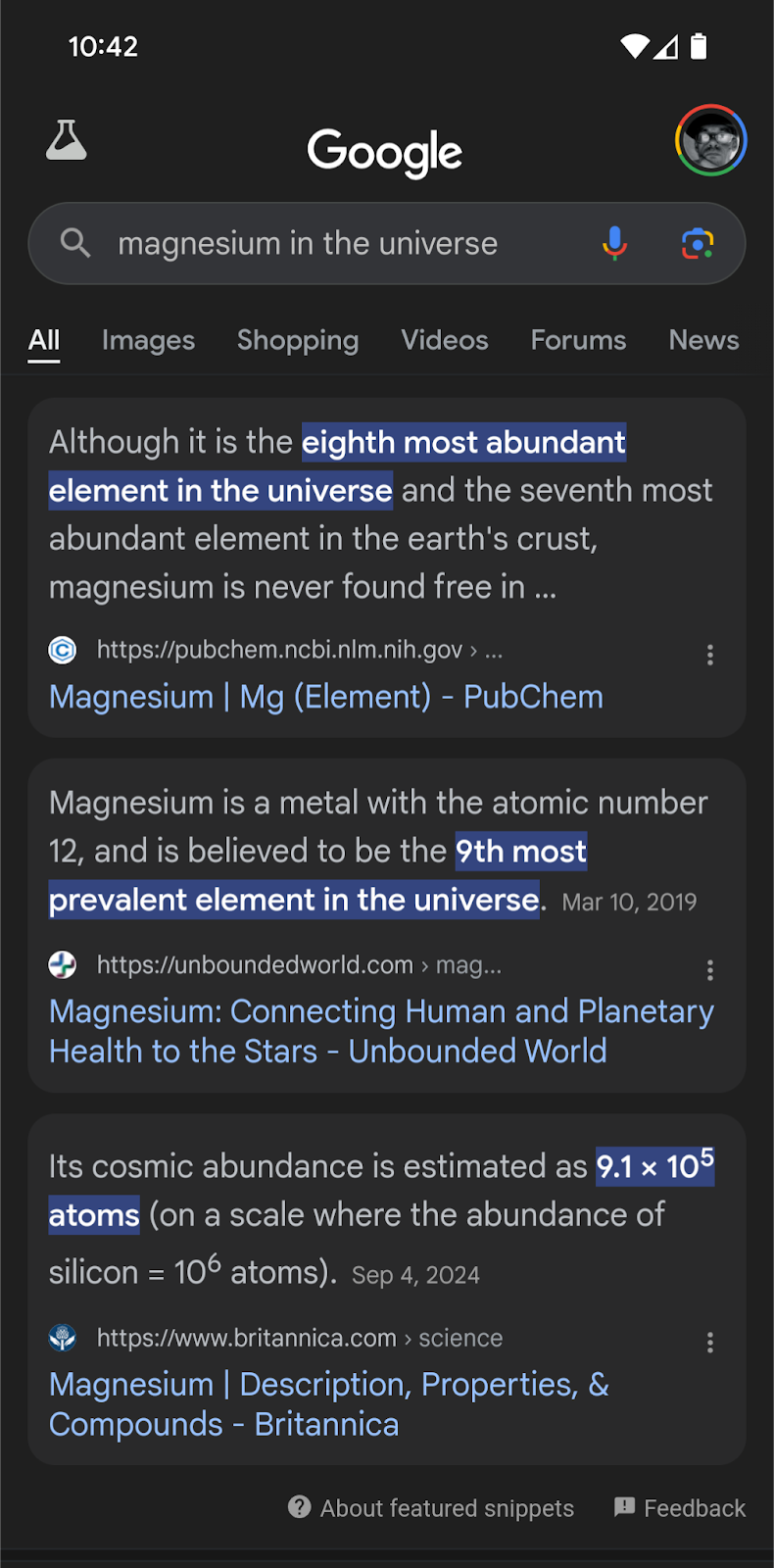
Task: Learn about featured snippets
Action: click(431, 1507)
